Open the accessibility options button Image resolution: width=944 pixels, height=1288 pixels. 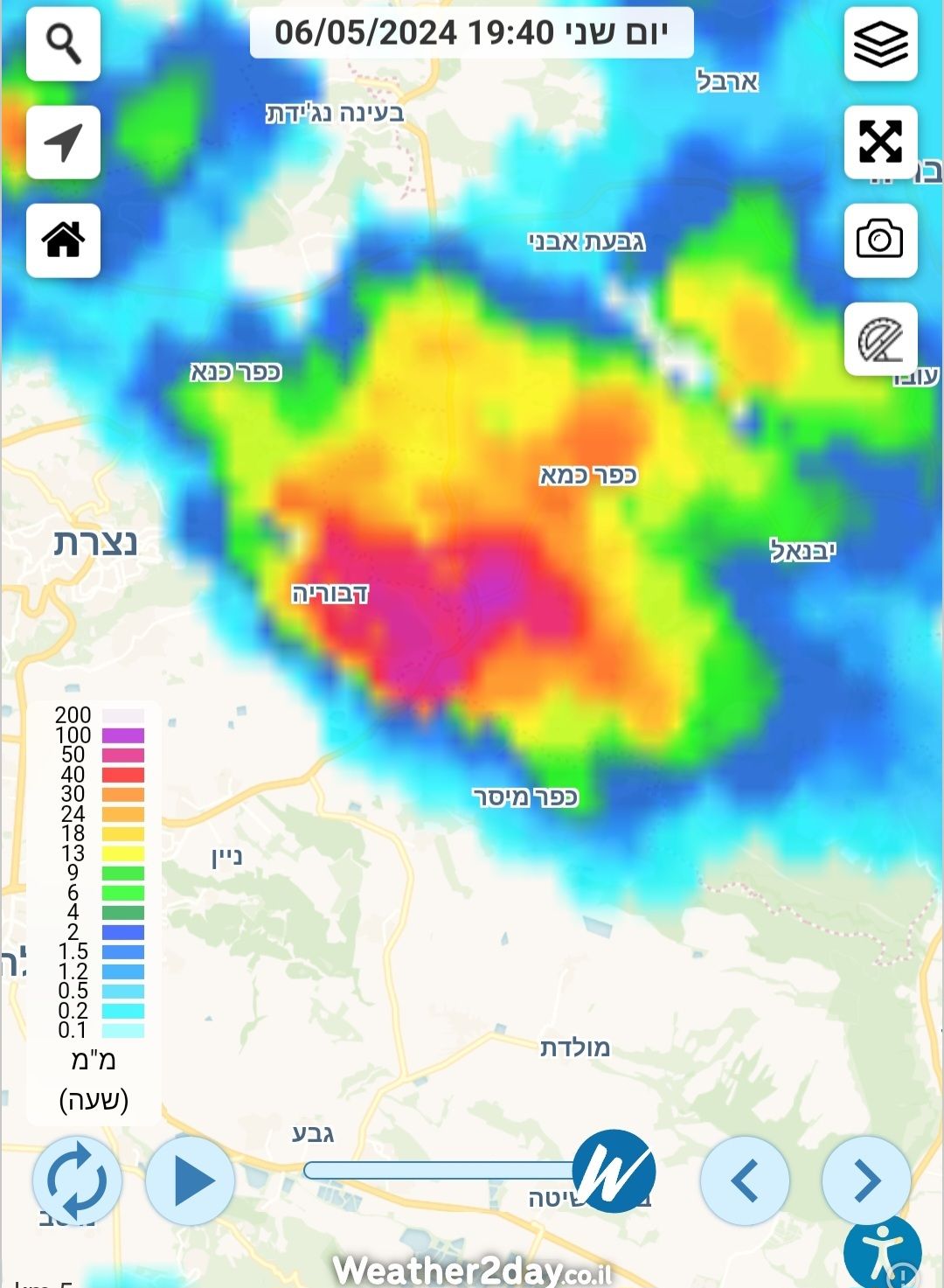click(x=883, y=1252)
